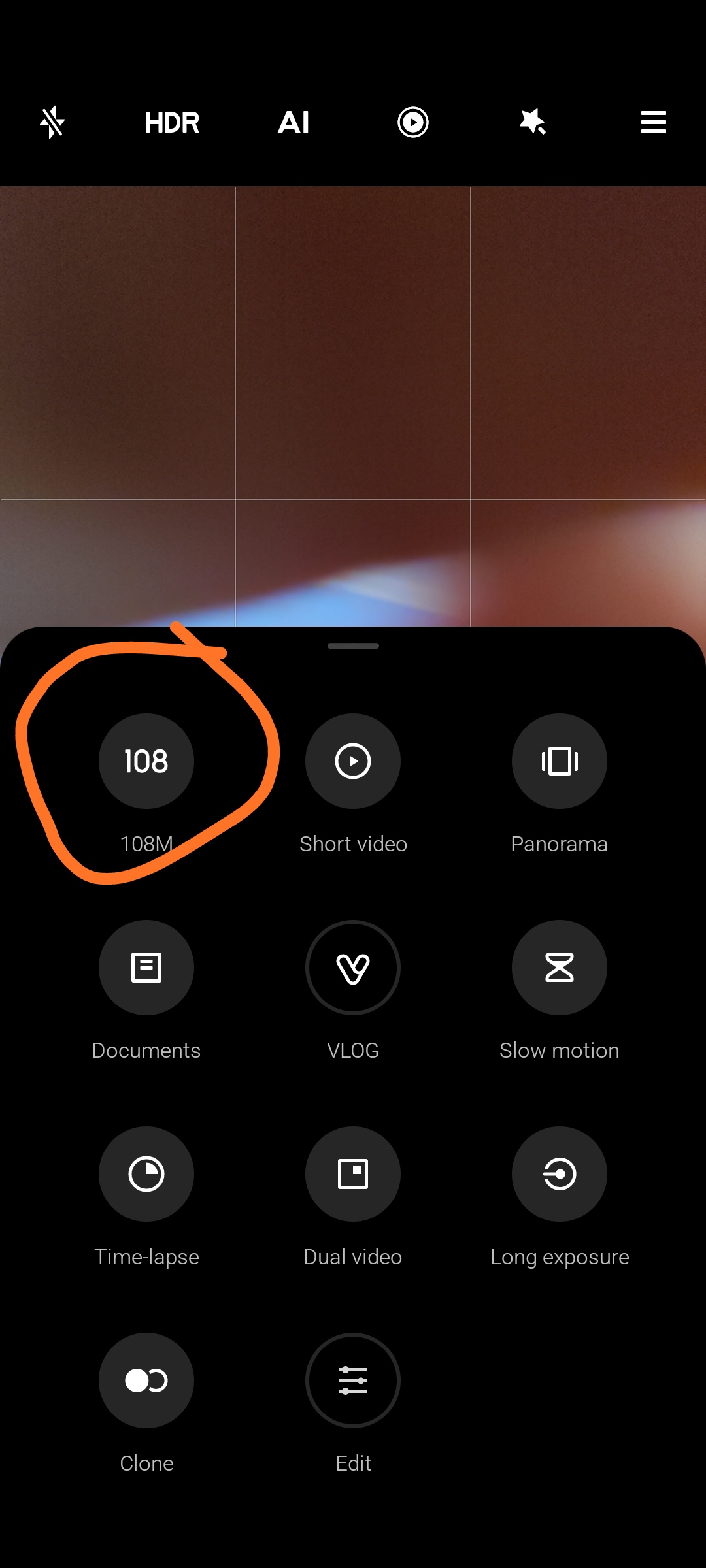Image resolution: width=706 pixels, height=1568 pixels.
Task: Start VLOG mode
Action: click(353, 968)
